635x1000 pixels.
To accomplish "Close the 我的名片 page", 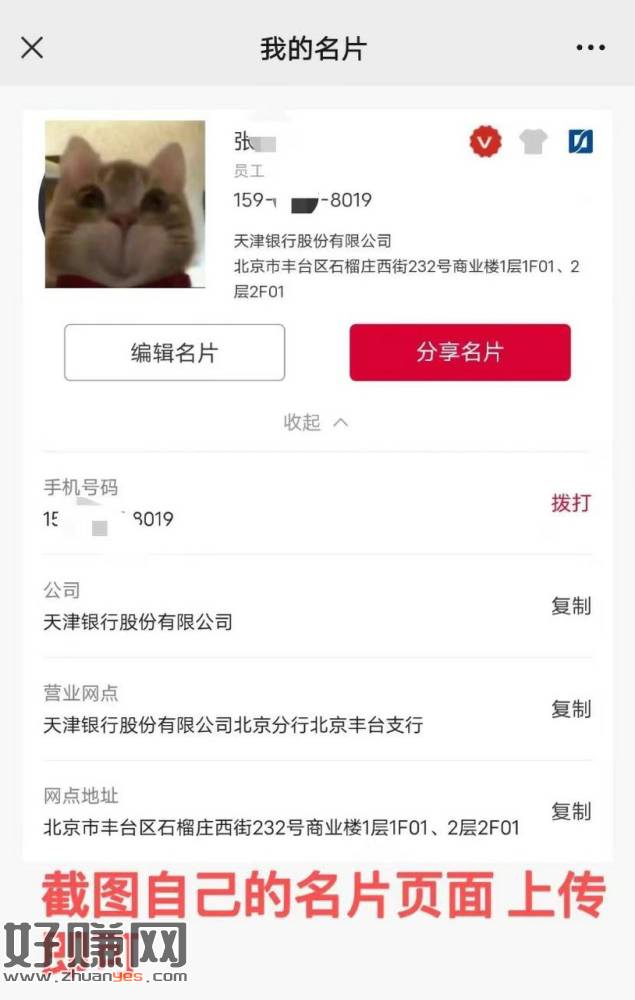I will pos(32,47).
